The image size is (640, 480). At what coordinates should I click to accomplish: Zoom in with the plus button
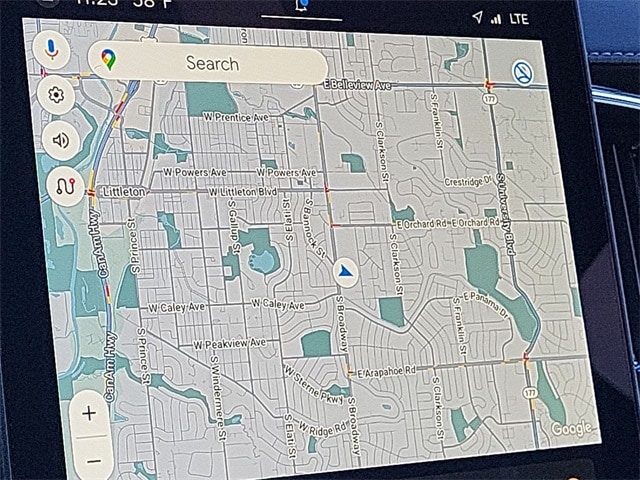[90, 412]
